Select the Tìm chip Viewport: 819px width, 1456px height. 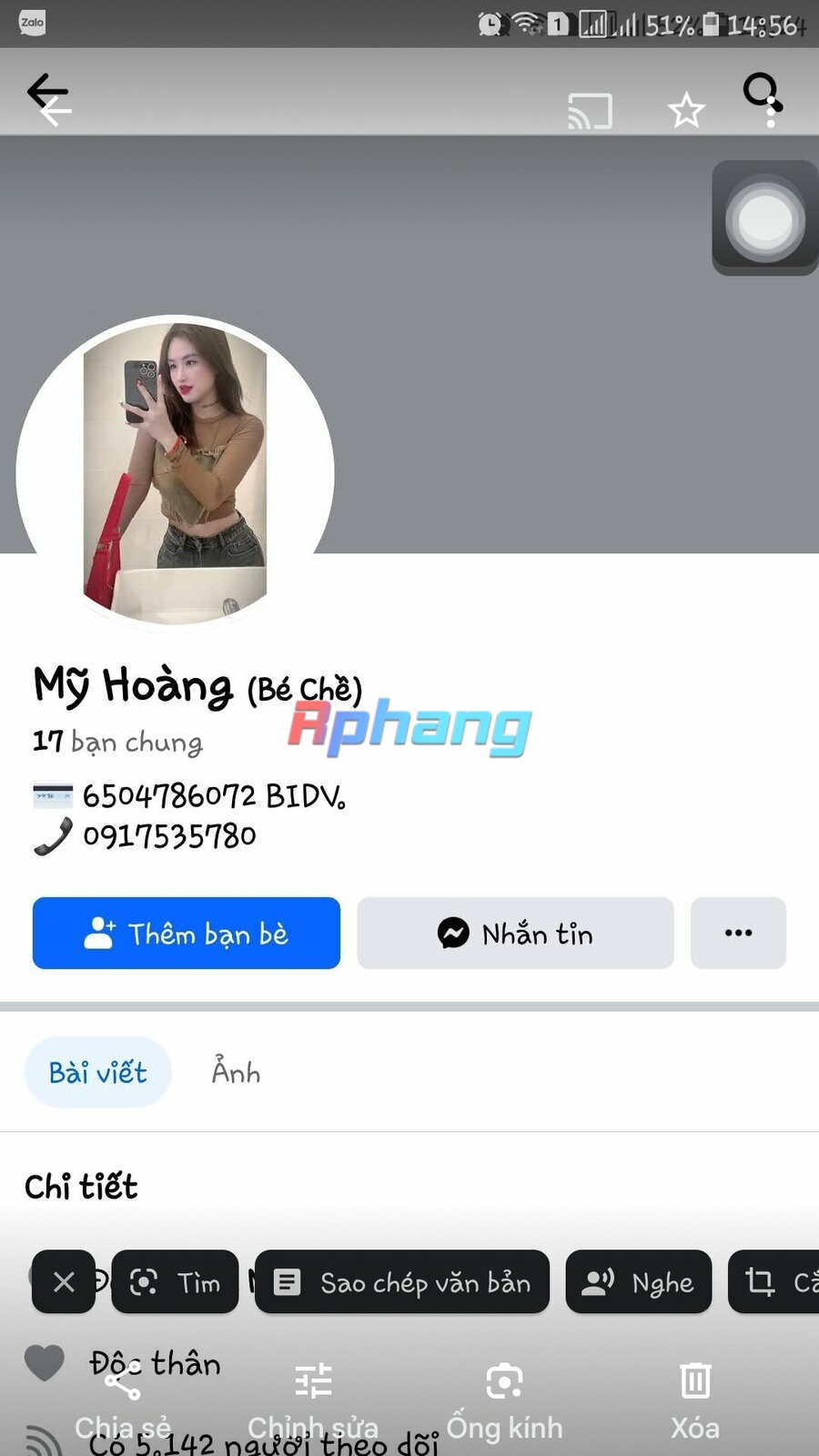pos(175,1281)
